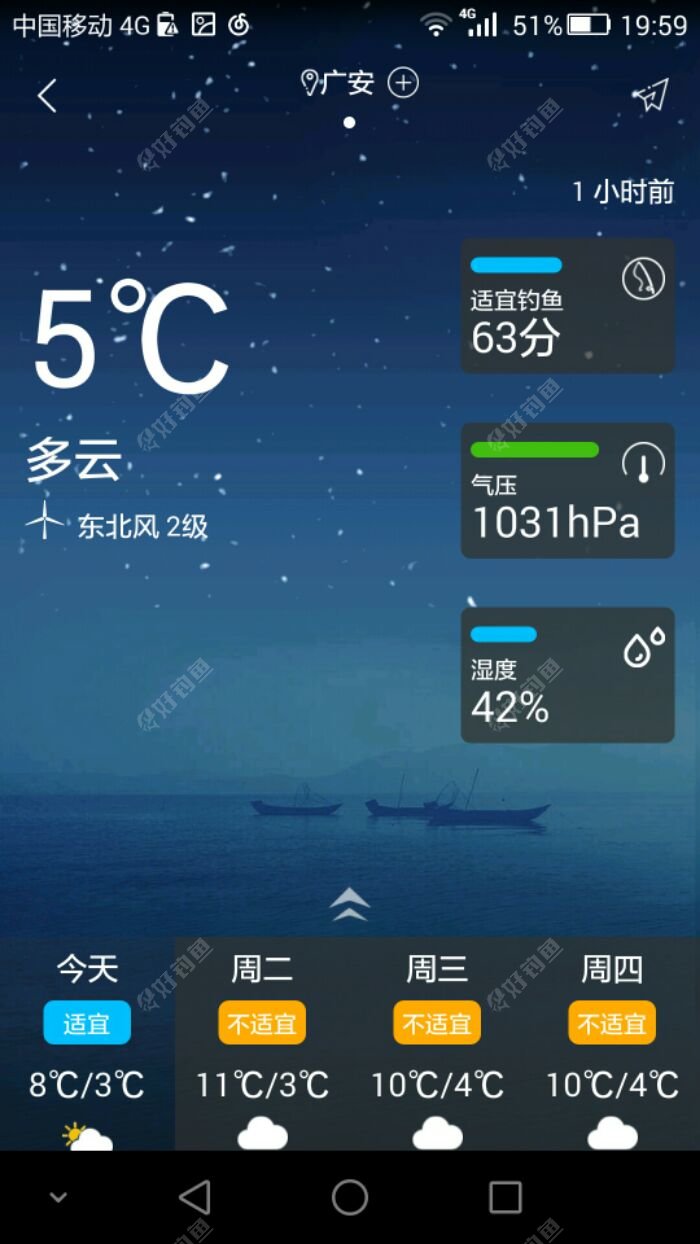Tap the system home button

[x=350, y=1197]
